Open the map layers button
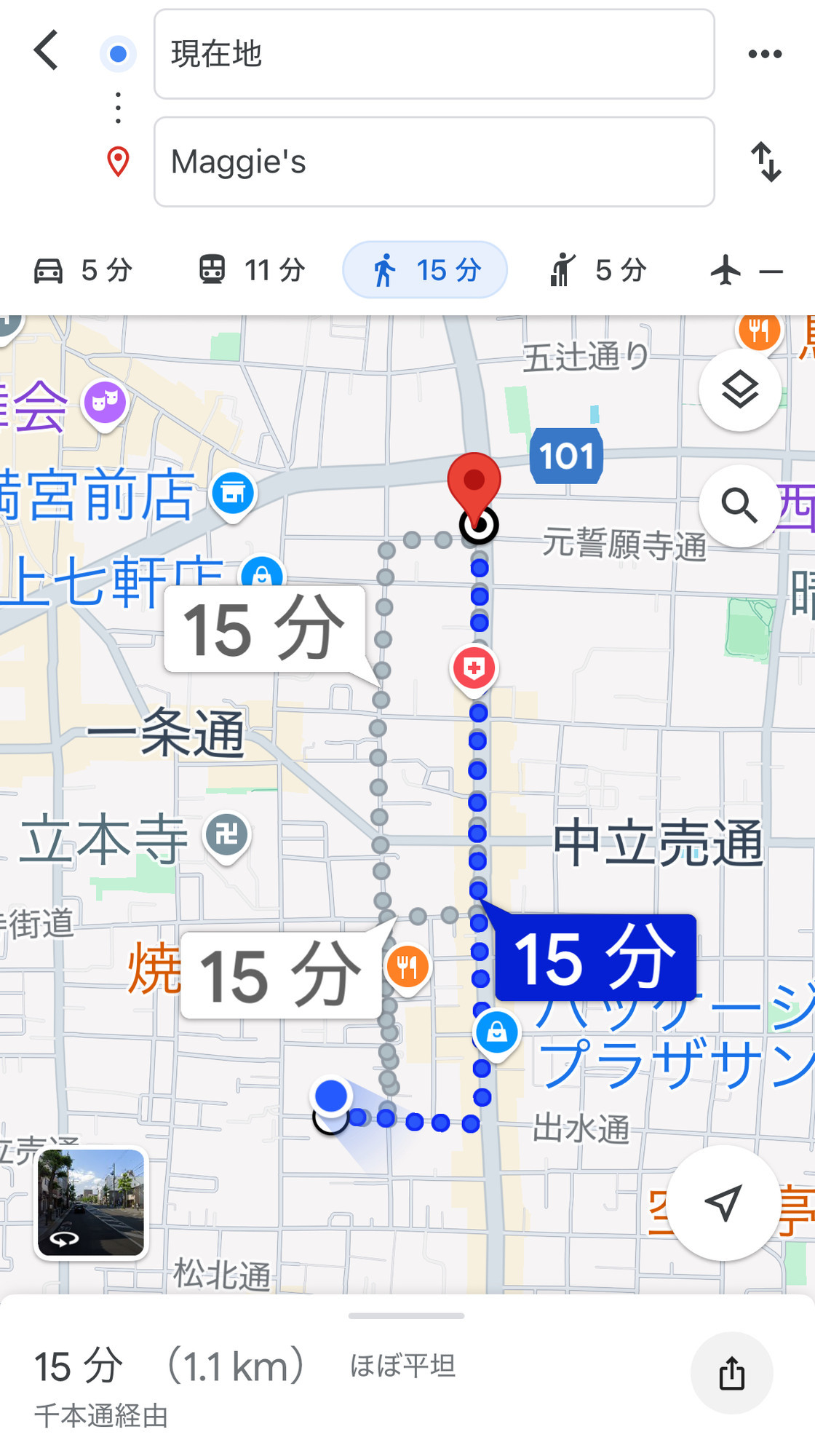The image size is (815, 1456). point(740,389)
